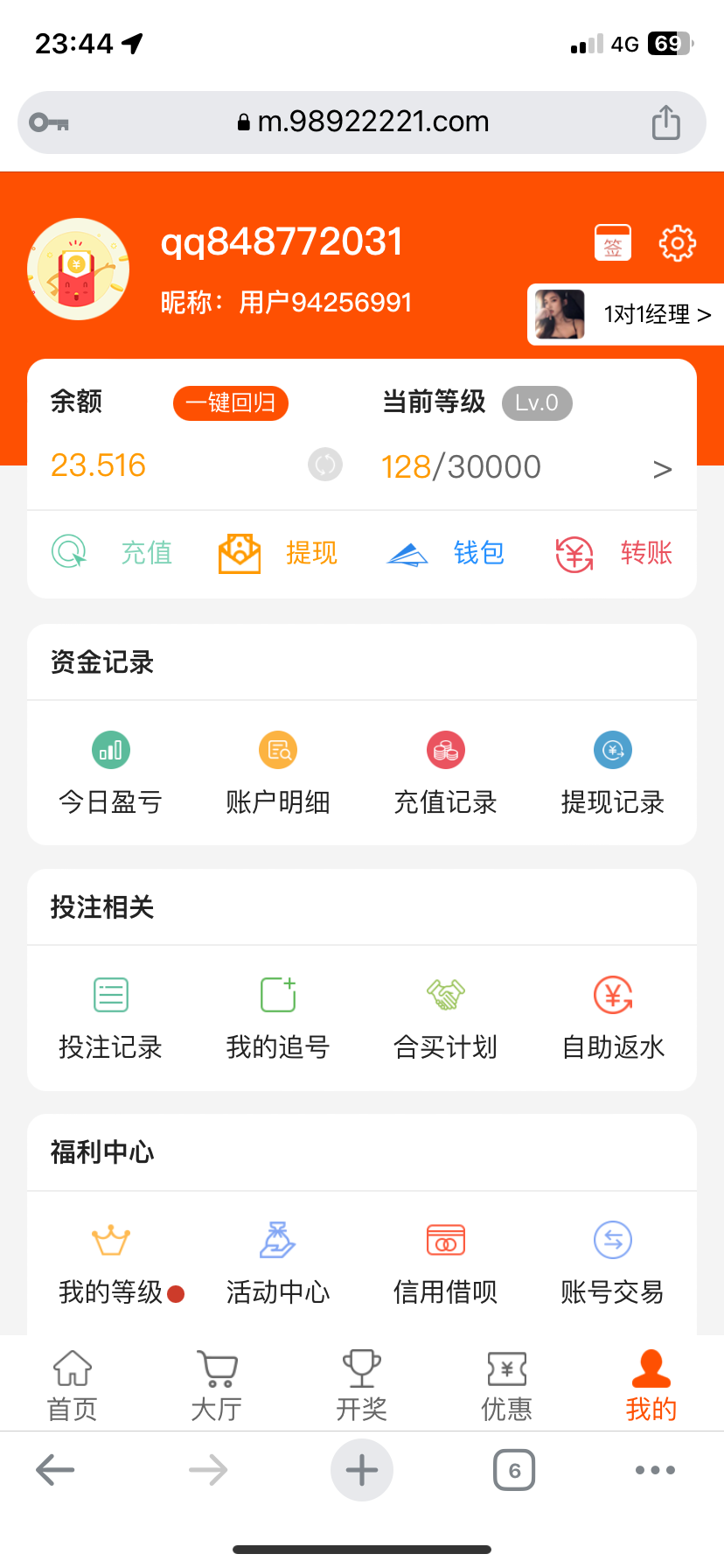This screenshot has width=724, height=1568.
Task: Tap the browser tab counter showing 6
Action: click(x=513, y=1470)
